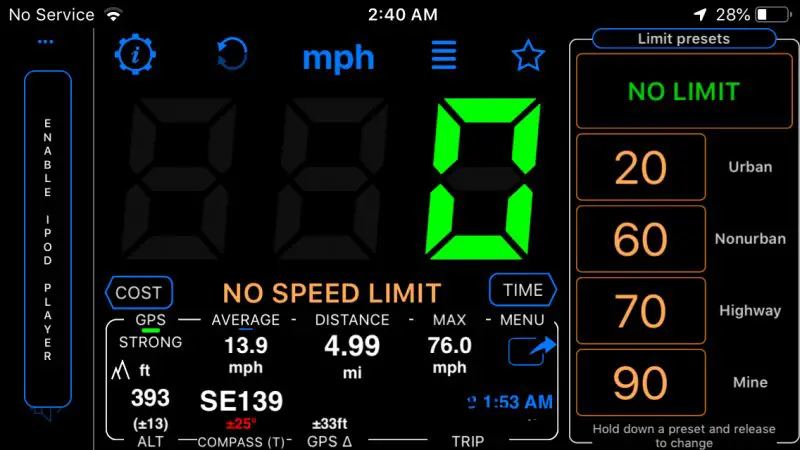Open the stacked bars menu icon
Screen dimensions: 800x450
click(444, 55)
